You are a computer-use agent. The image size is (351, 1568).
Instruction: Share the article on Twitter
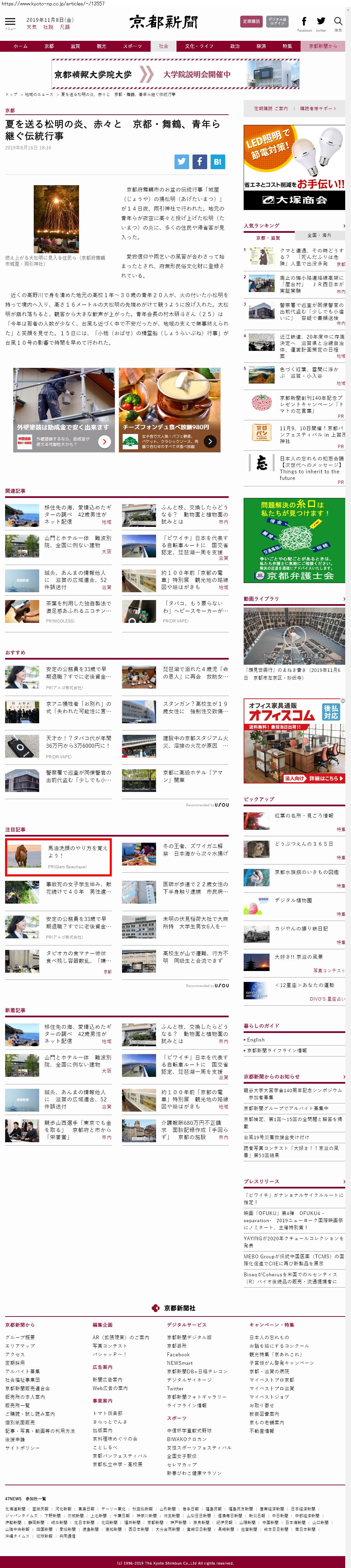click(x=182, y=161)
